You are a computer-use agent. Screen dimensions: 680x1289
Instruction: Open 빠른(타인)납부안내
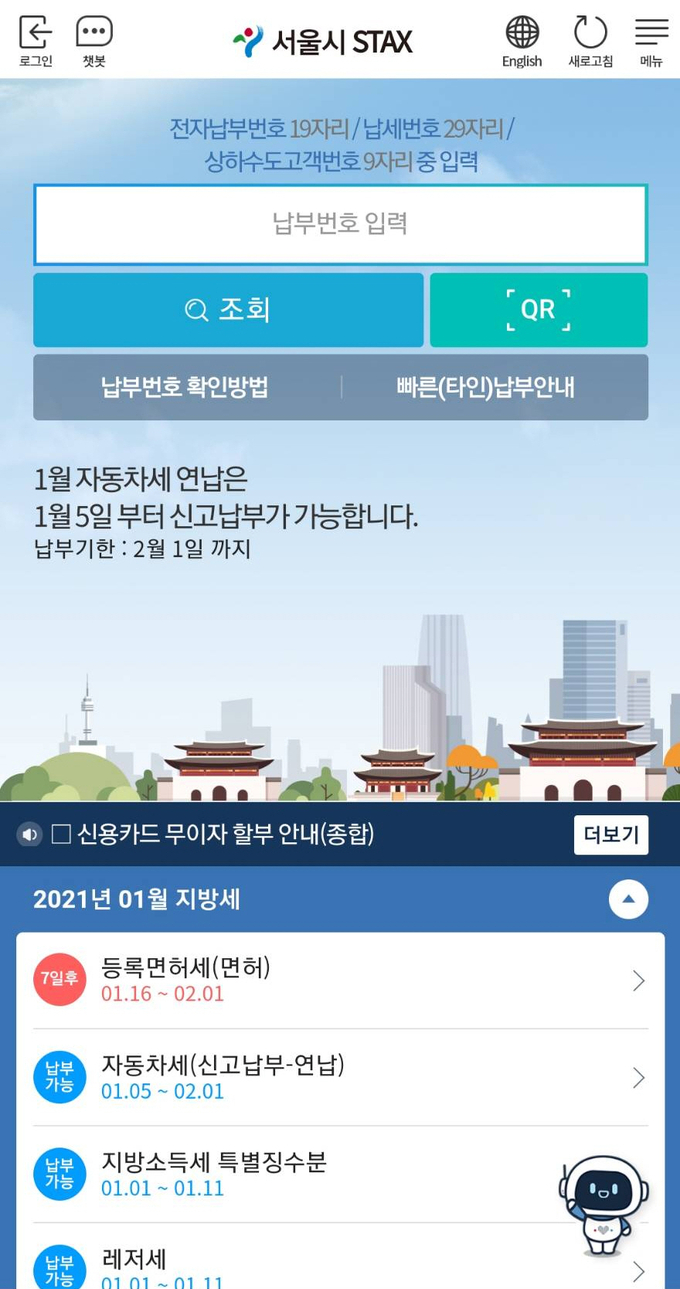pyautogui.click(x=485, y=387)
